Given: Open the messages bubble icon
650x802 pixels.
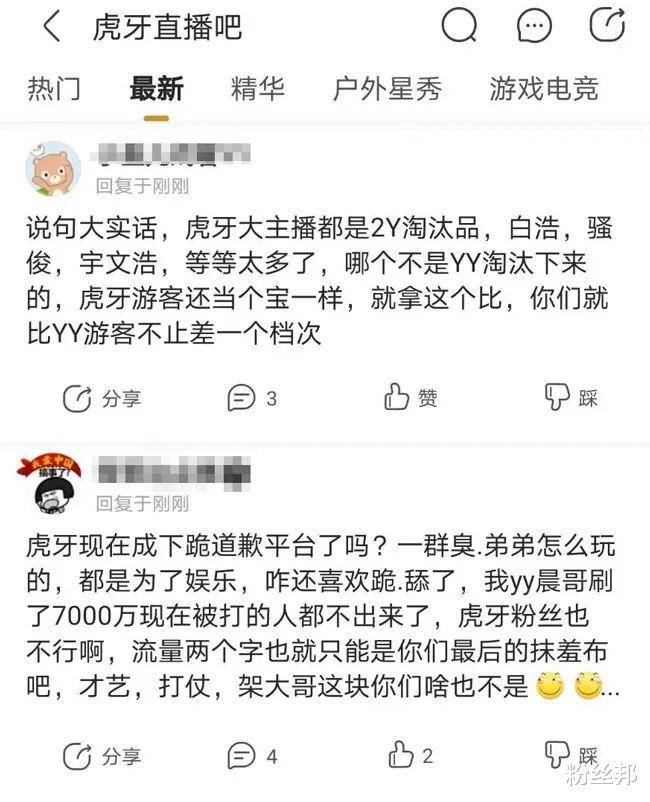Looking at the screenshot, I should pyautogui.click(x=534, y=26).
